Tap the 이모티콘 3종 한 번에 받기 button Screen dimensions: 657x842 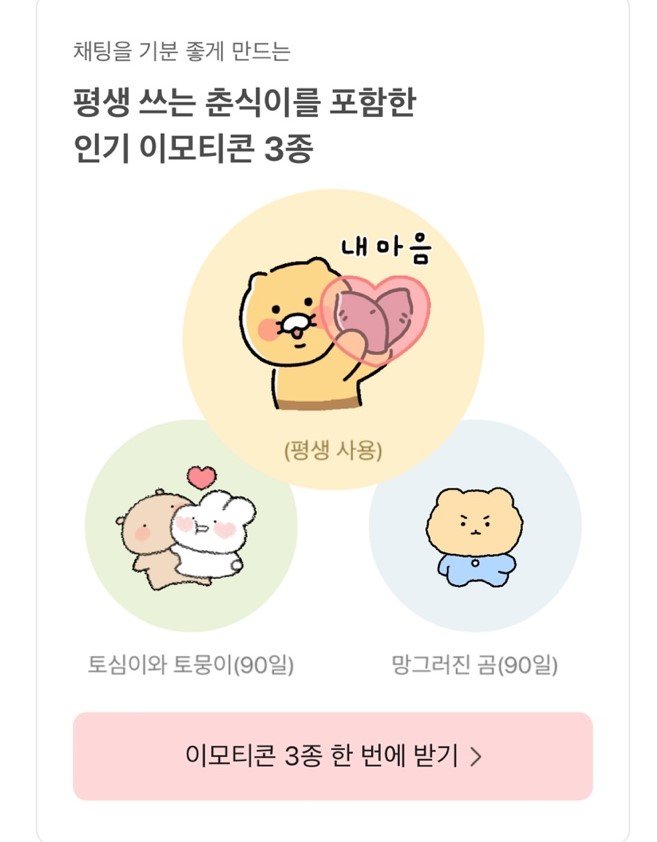333,756
